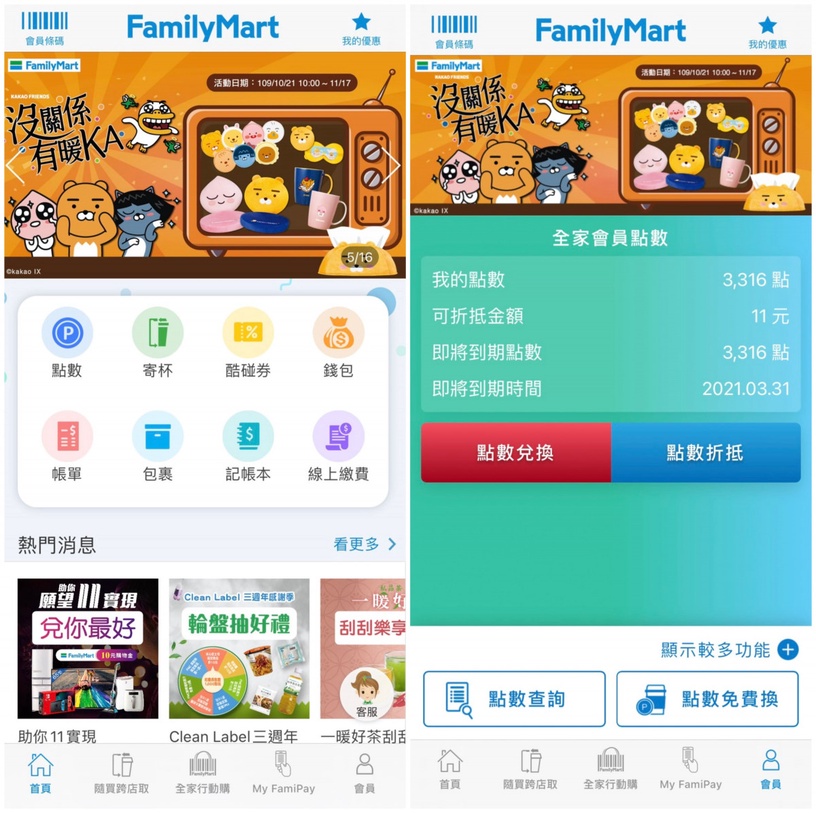Image resolution: width=816 pixels, height=813 pixels.
Task: Expand 顯示較多功能 for more functions
Action: click(729, 650)
